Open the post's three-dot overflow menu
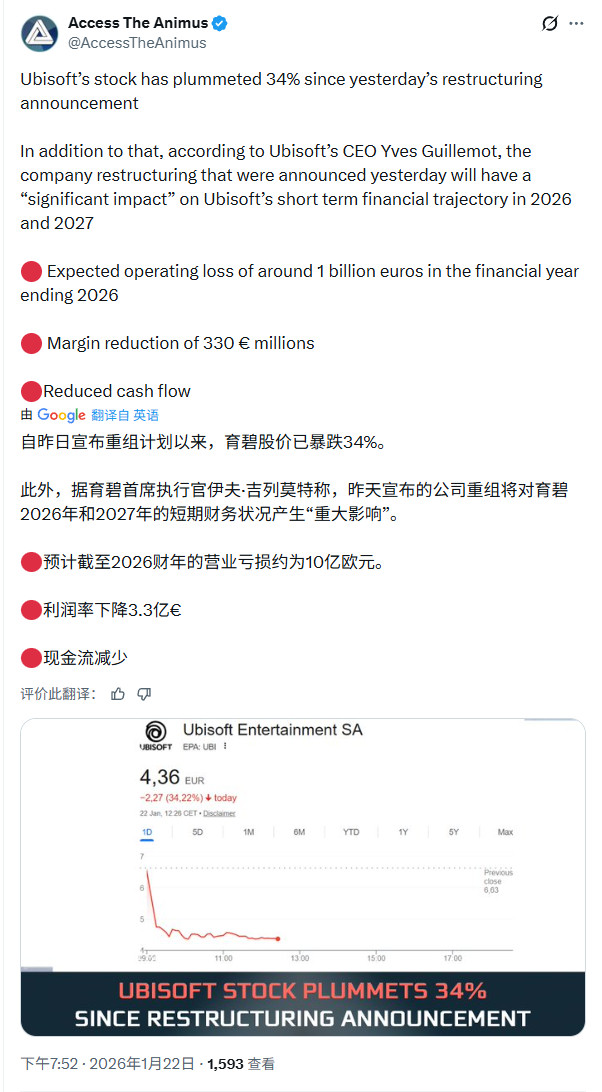This screenshot has height=1092, width=602. point(577,24)
